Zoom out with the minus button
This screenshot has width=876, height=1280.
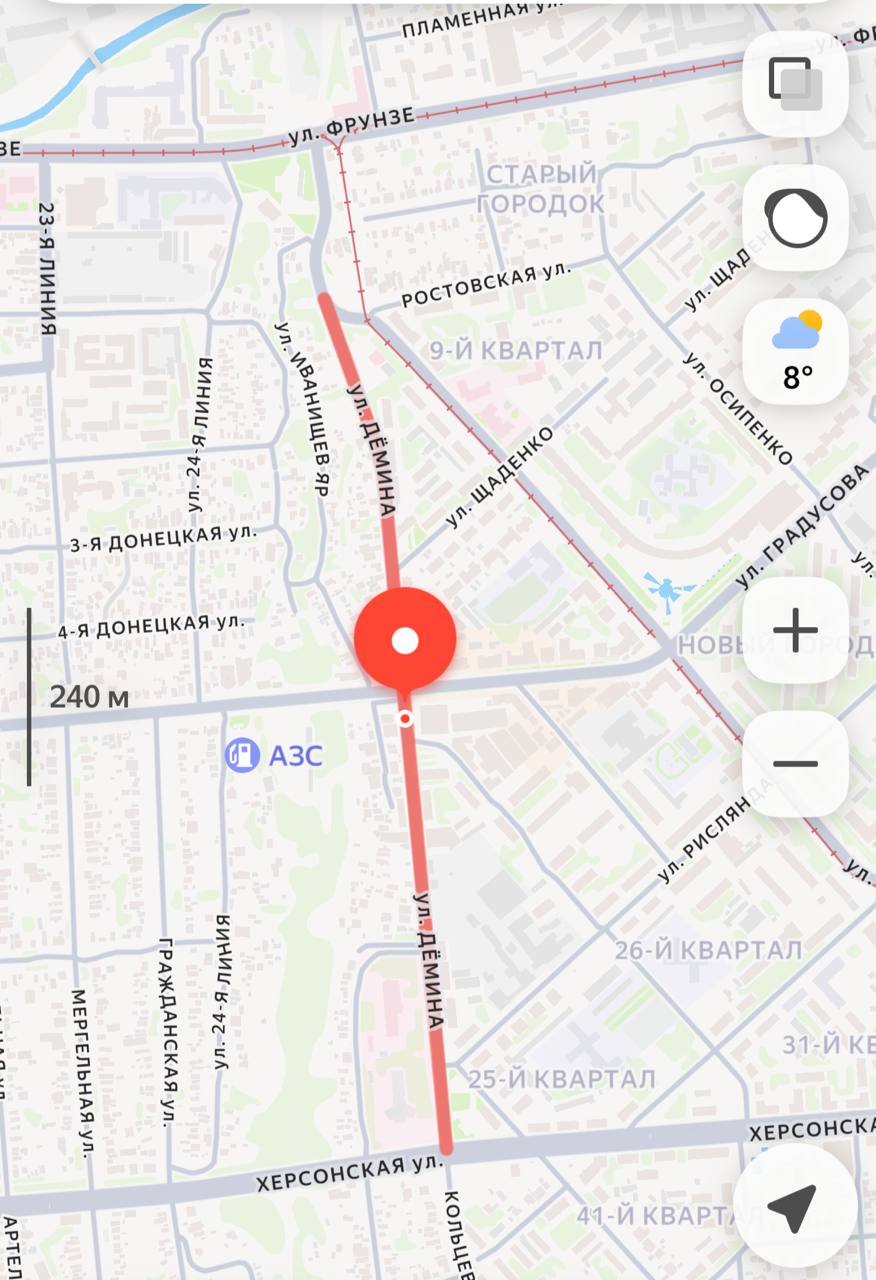795,765
